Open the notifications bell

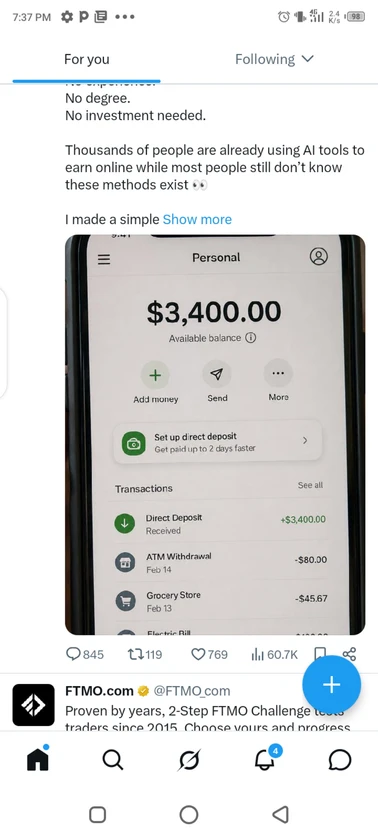[x=266, y=758]
